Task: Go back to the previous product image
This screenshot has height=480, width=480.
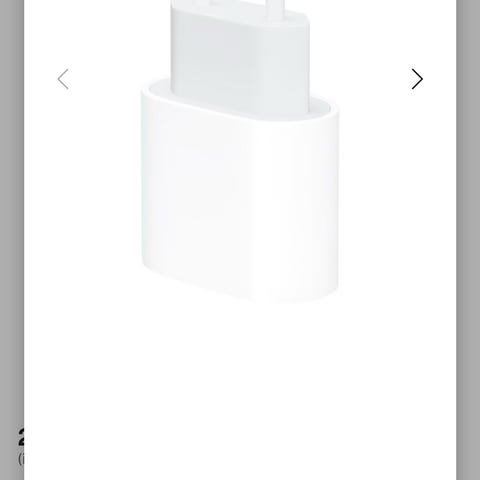Action: point(63,79)
